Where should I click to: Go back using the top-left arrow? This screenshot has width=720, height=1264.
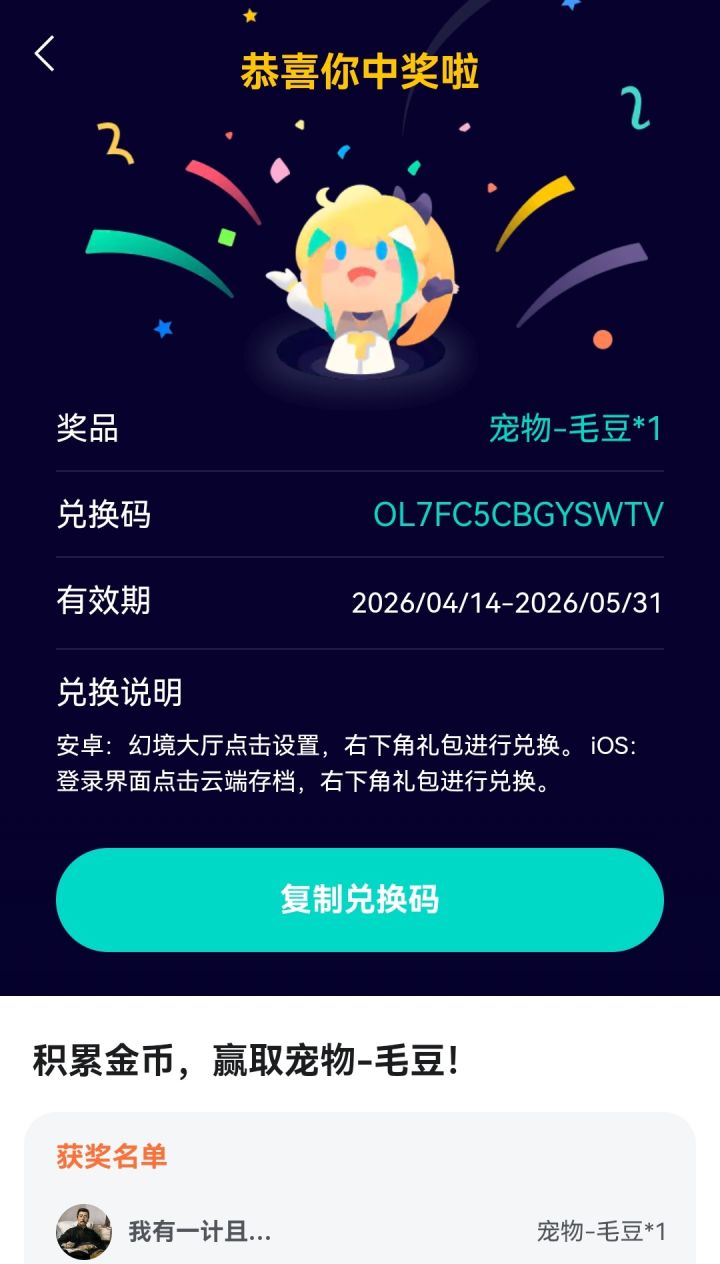(45, 54)
